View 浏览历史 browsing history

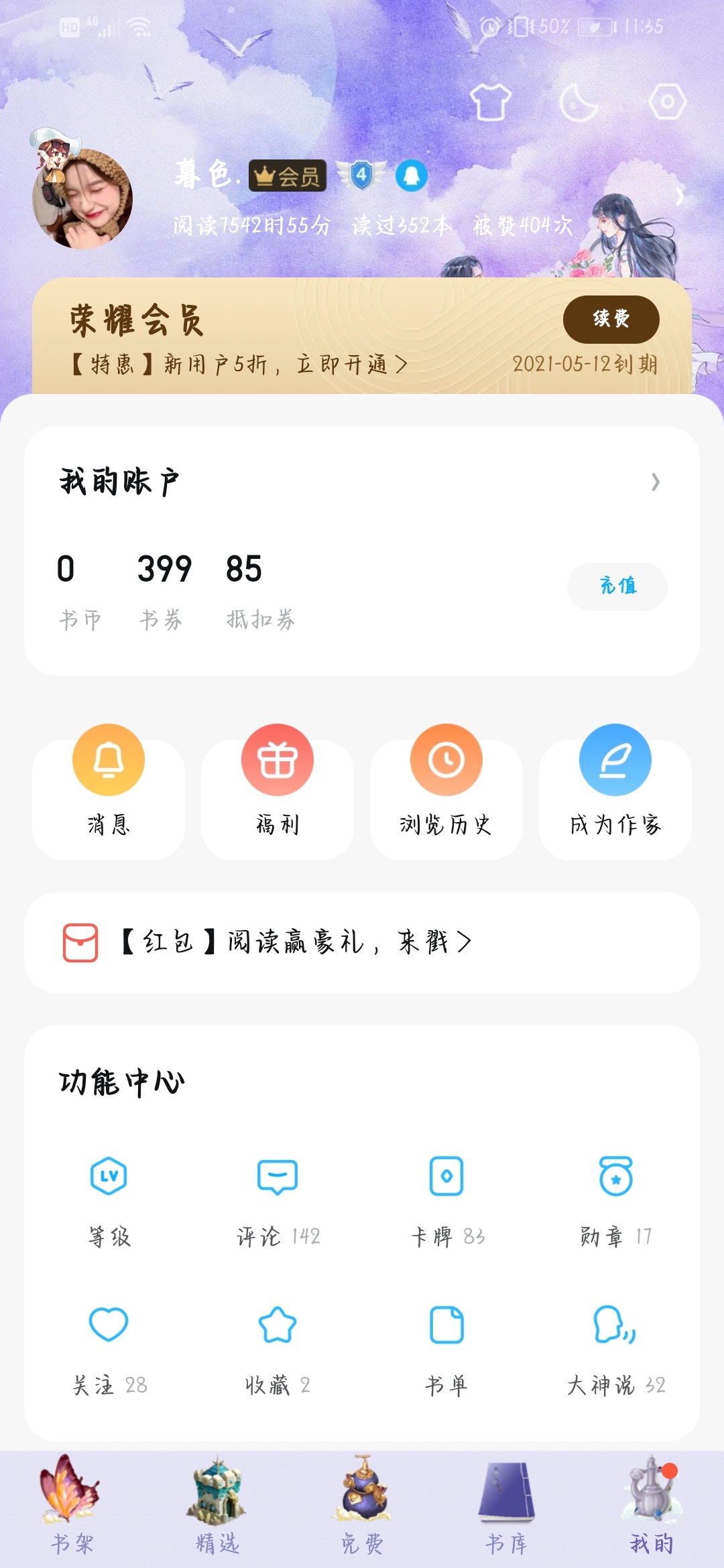point(446,792)
